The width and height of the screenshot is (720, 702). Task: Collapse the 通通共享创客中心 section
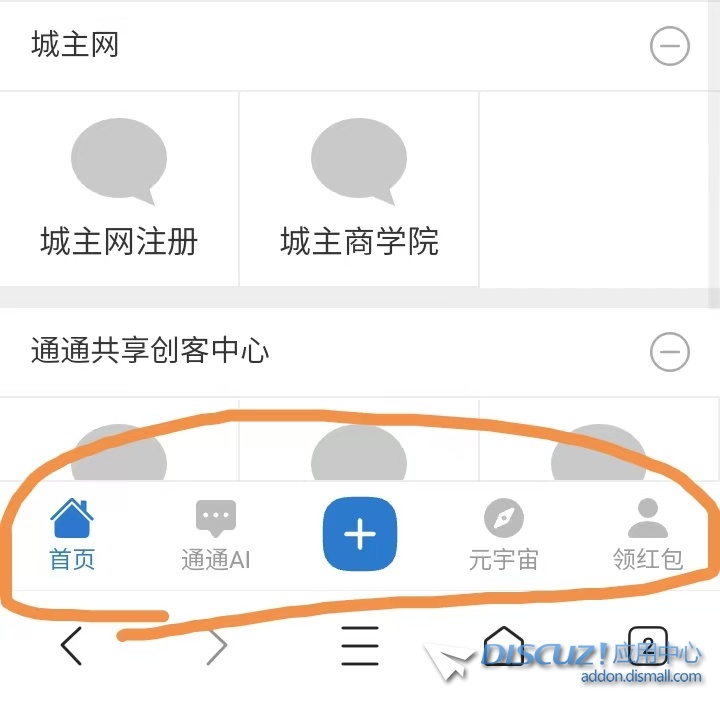tap(669, 352)
